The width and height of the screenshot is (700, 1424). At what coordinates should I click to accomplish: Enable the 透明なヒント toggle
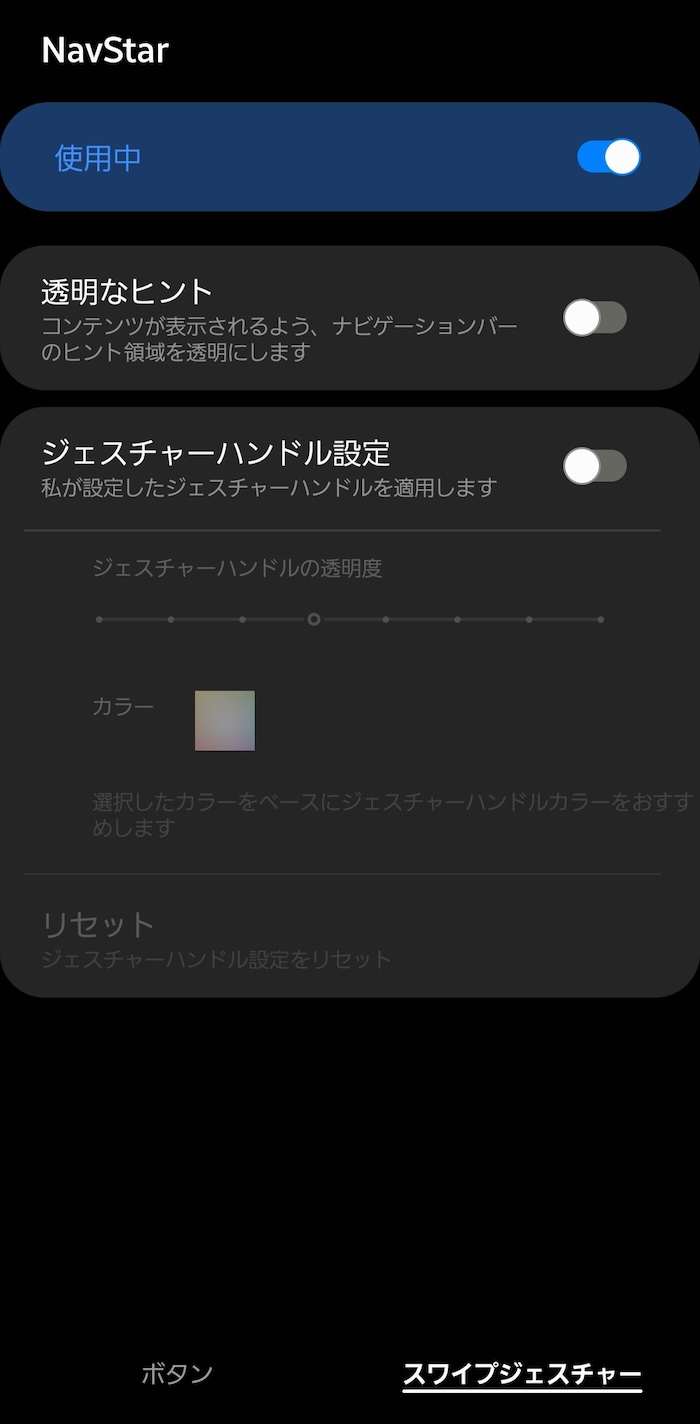595,318
